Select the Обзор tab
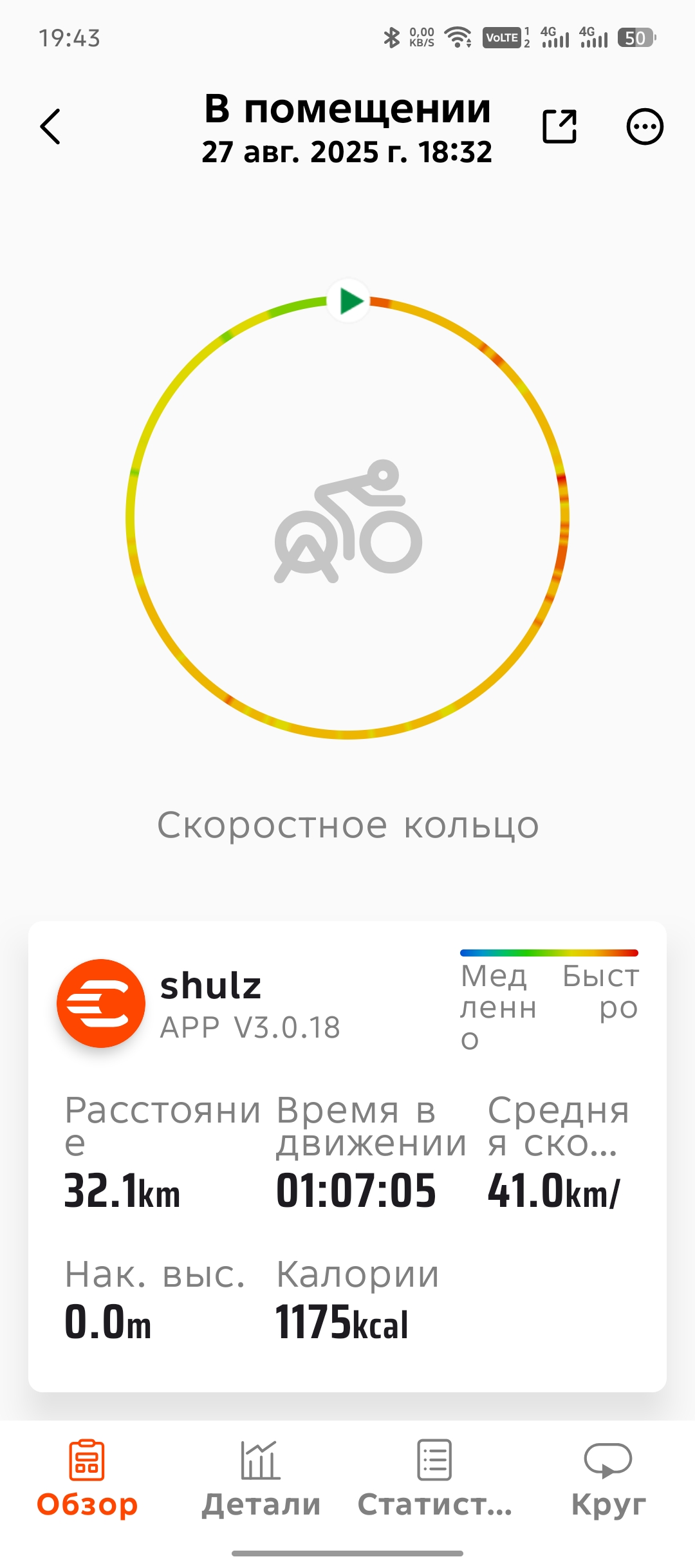This screenshot has width=695, height=1568. [87, 1478]
